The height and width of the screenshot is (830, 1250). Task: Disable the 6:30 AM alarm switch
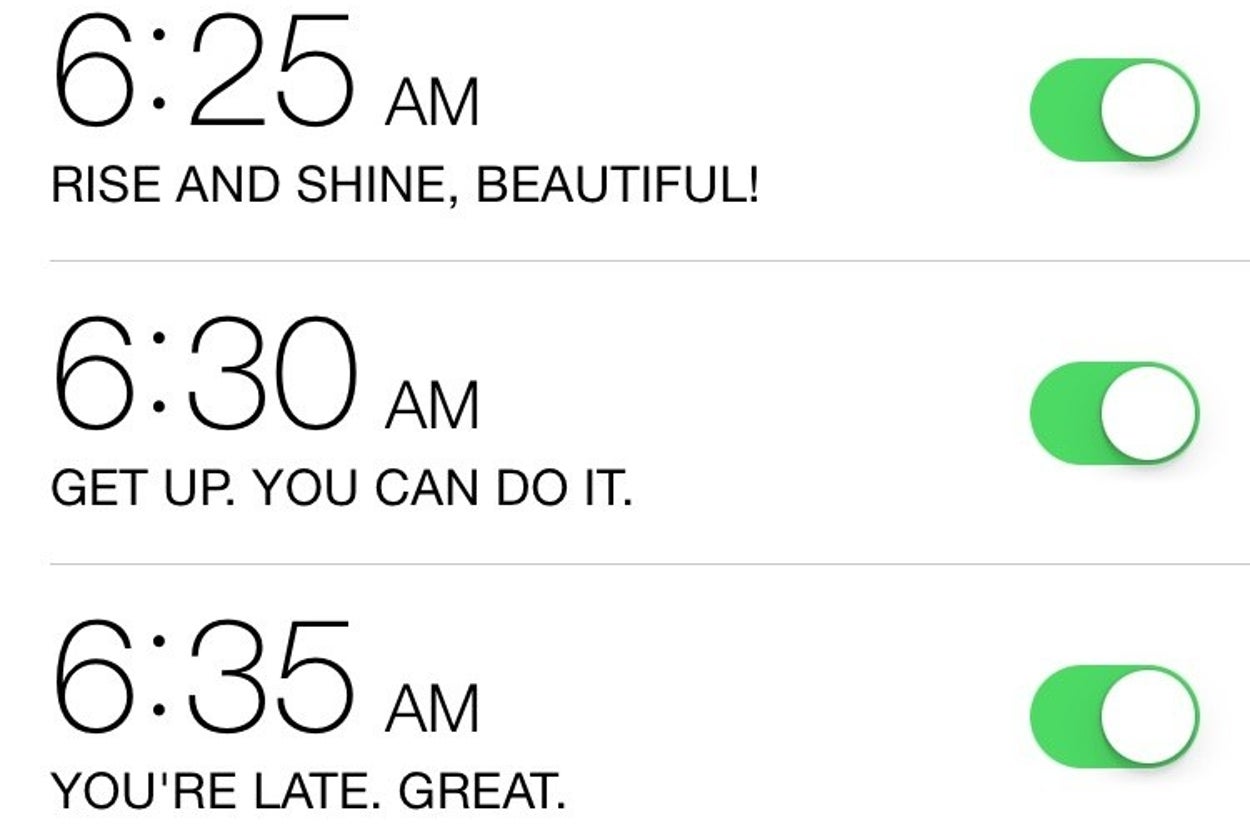click(1114, 413)
